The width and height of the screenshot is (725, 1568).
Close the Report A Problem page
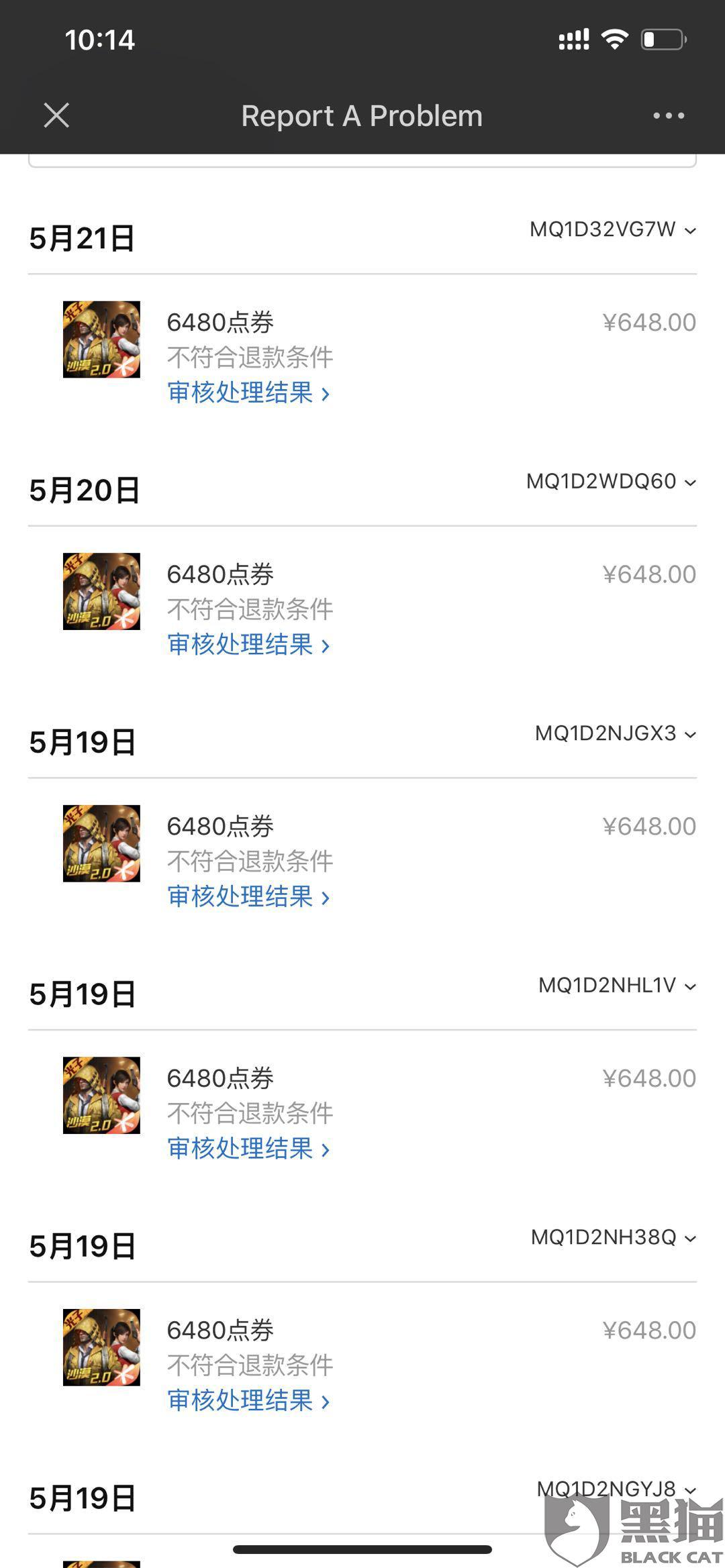56,115
